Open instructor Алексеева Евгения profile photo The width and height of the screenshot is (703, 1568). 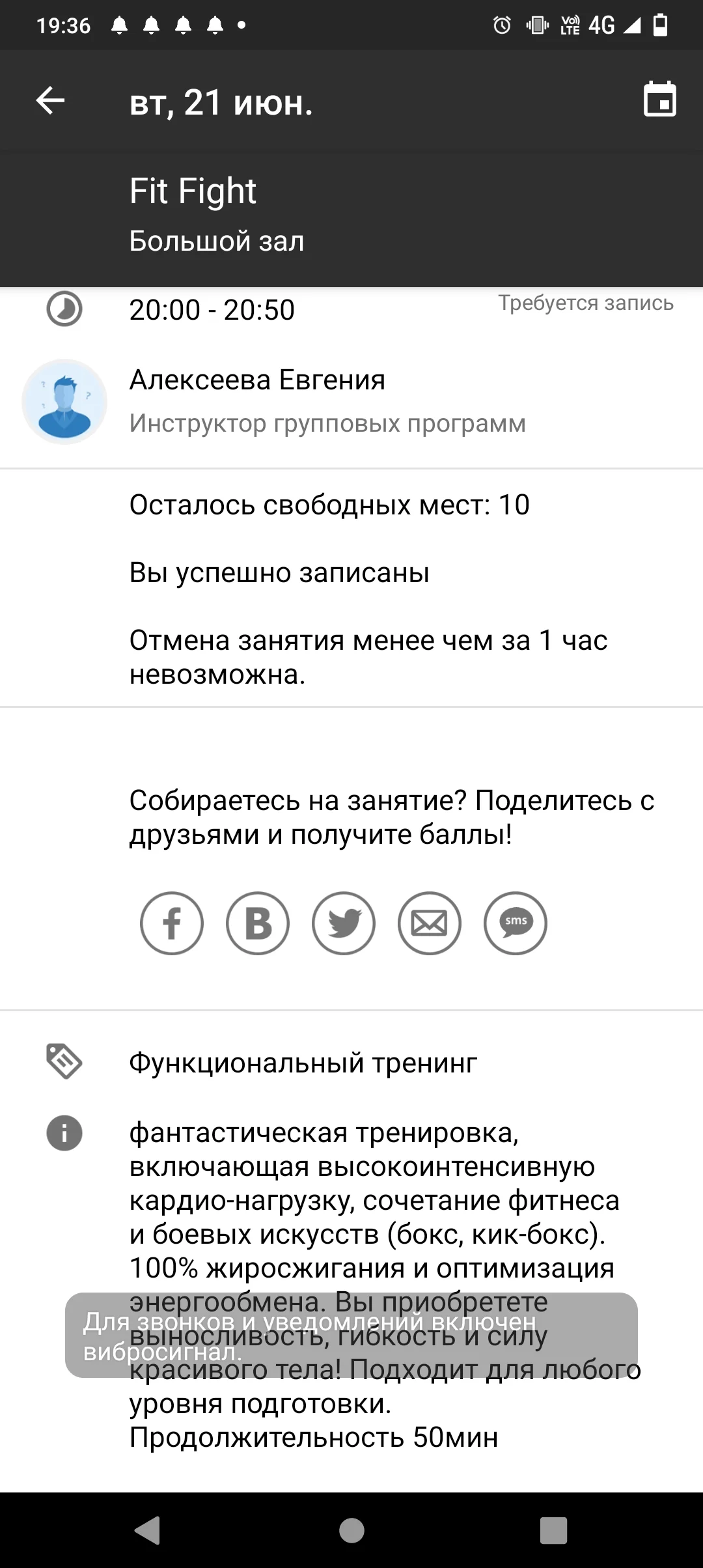pos(64,402)
